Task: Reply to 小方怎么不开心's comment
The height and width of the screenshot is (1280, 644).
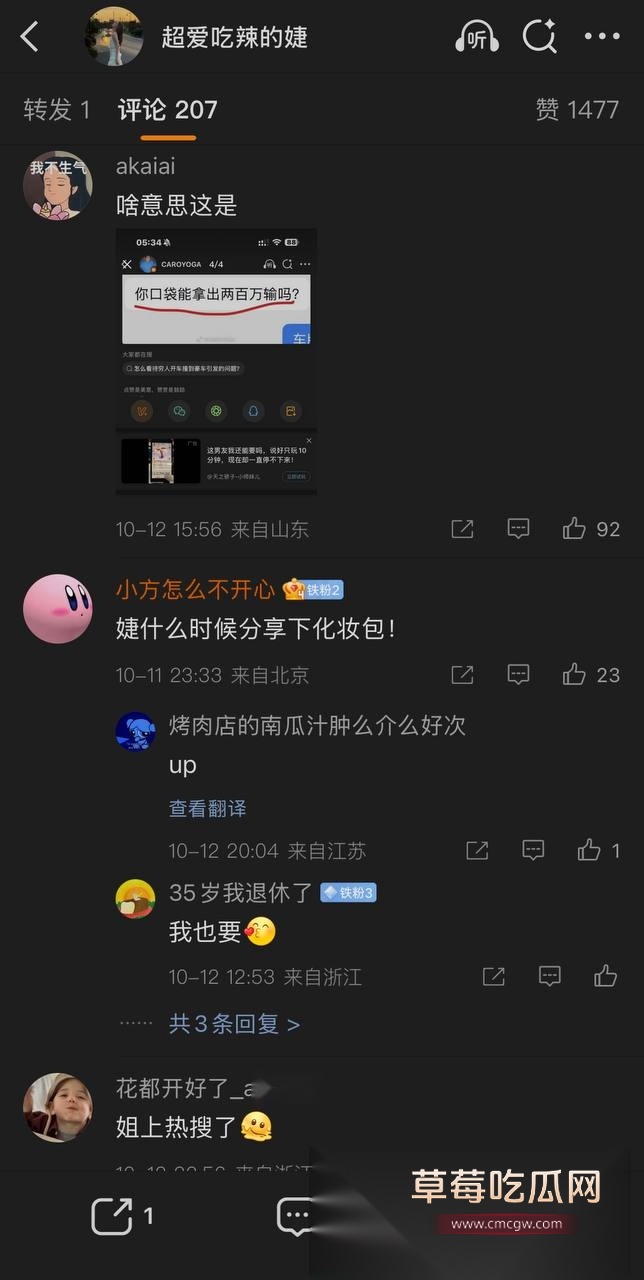Action: [518, 675]
